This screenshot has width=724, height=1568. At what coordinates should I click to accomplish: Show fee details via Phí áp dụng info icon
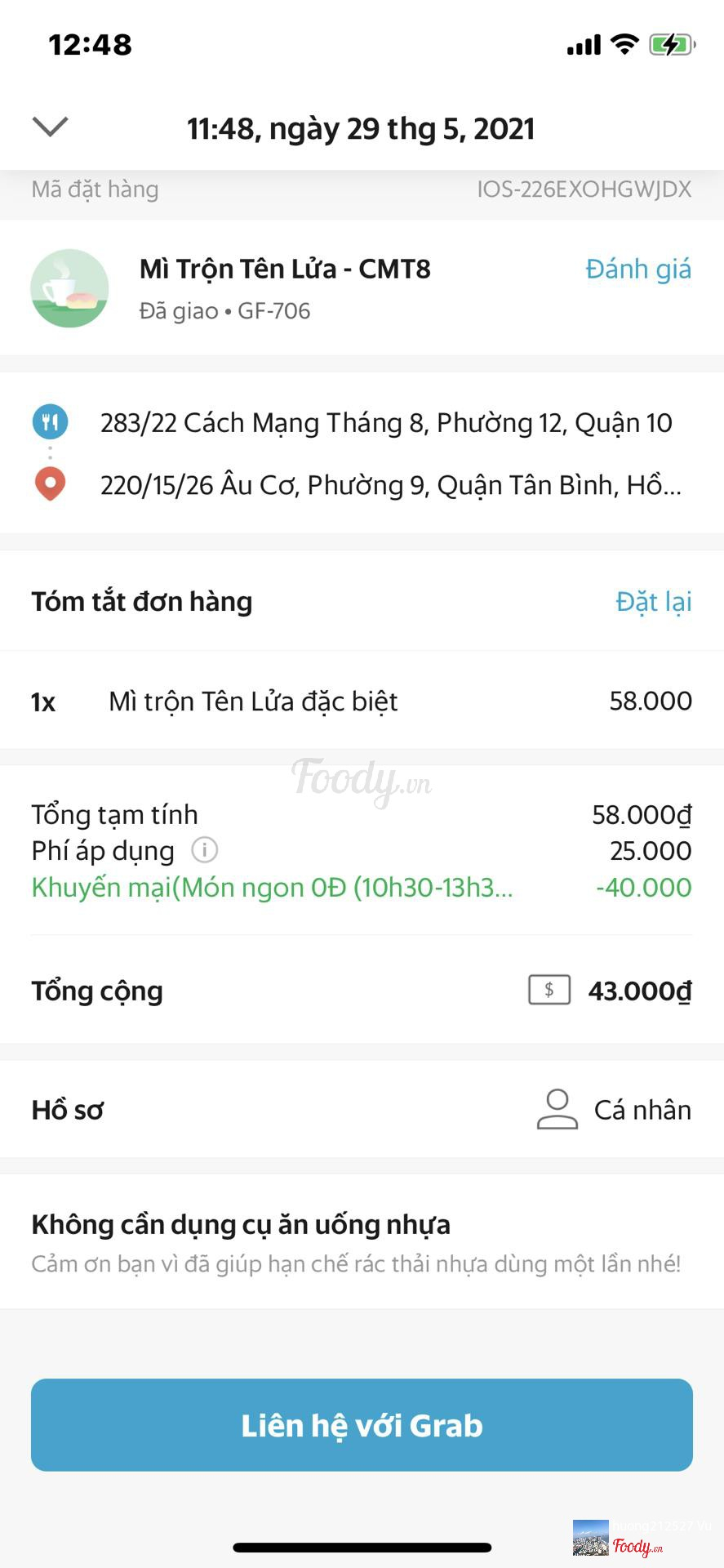[204, 851]
